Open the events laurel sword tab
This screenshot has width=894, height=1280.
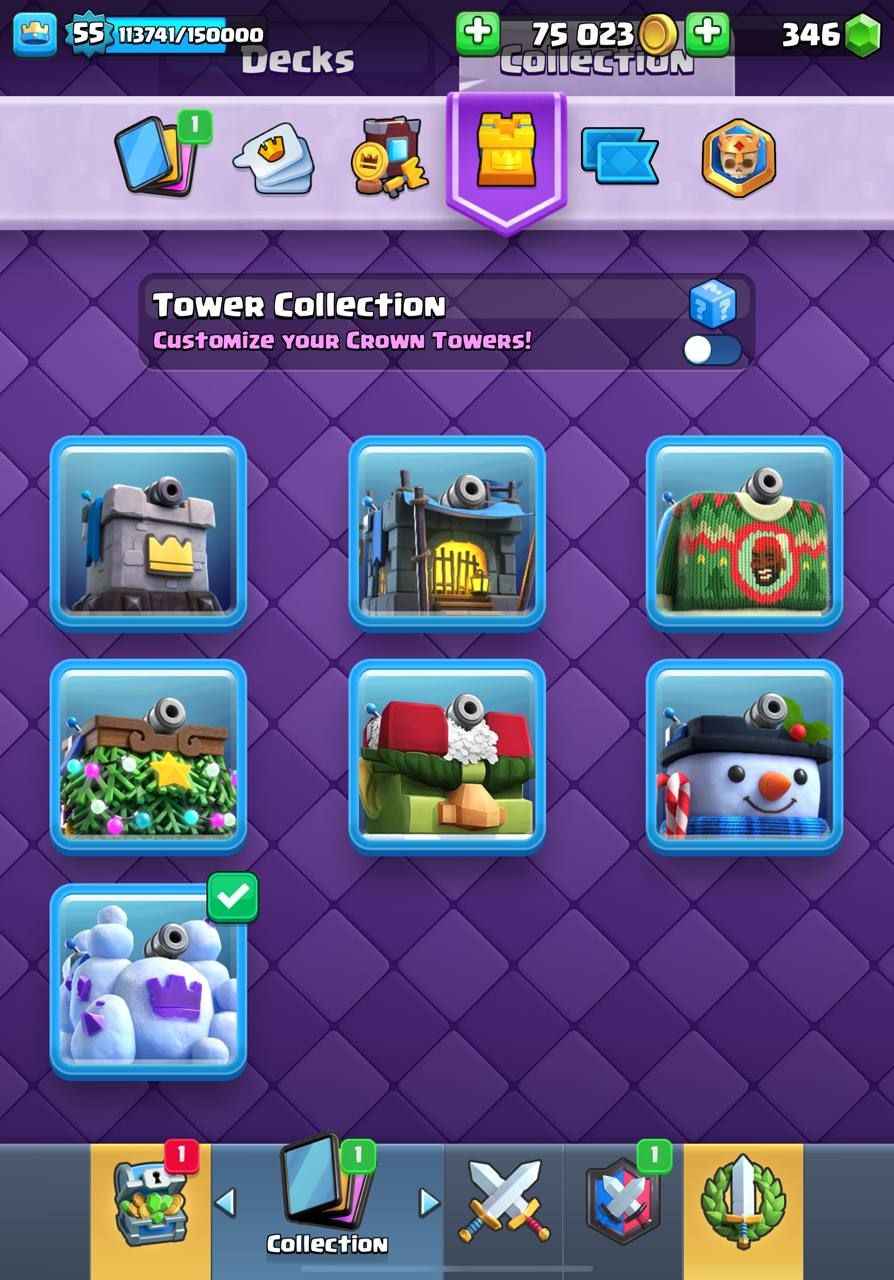743,1203
